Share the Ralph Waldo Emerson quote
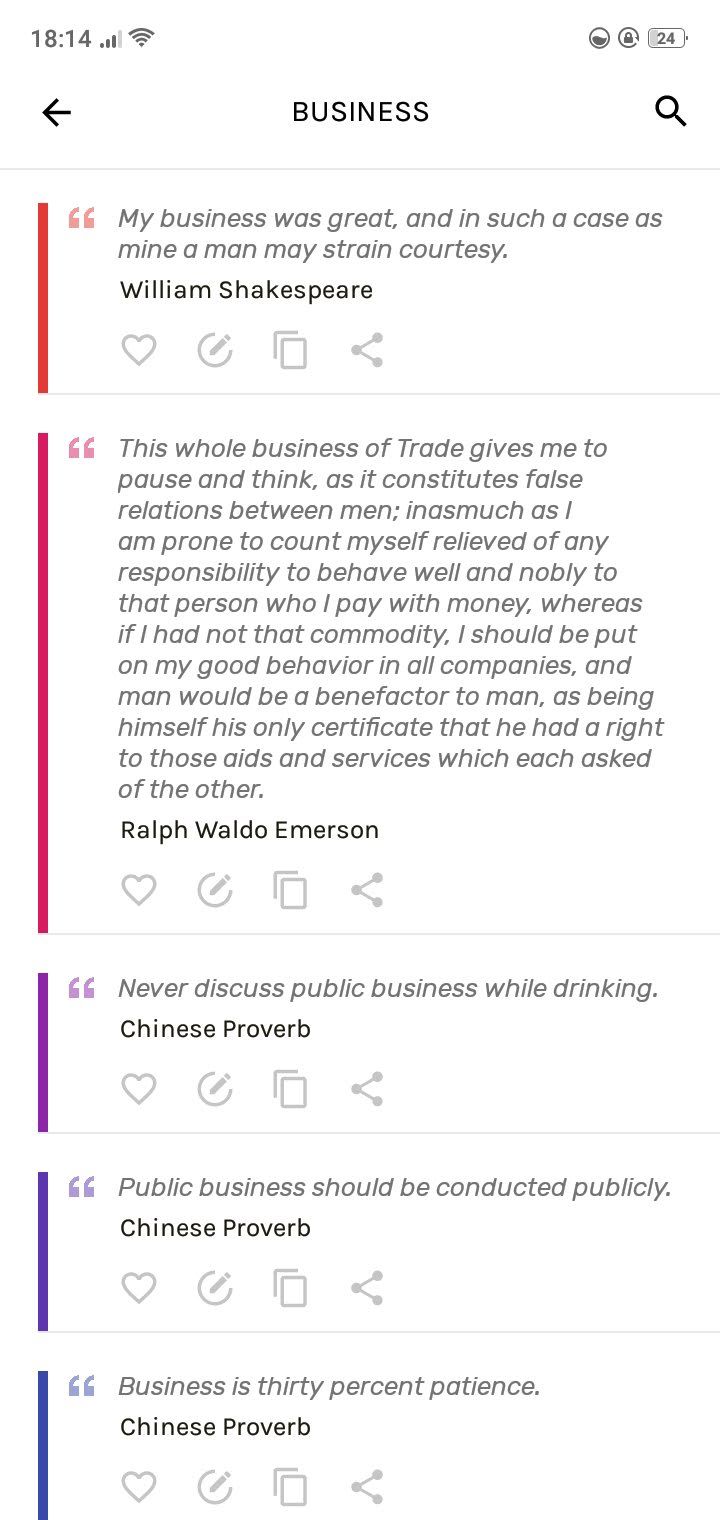 pyautogui.click(x=365, y=889)
